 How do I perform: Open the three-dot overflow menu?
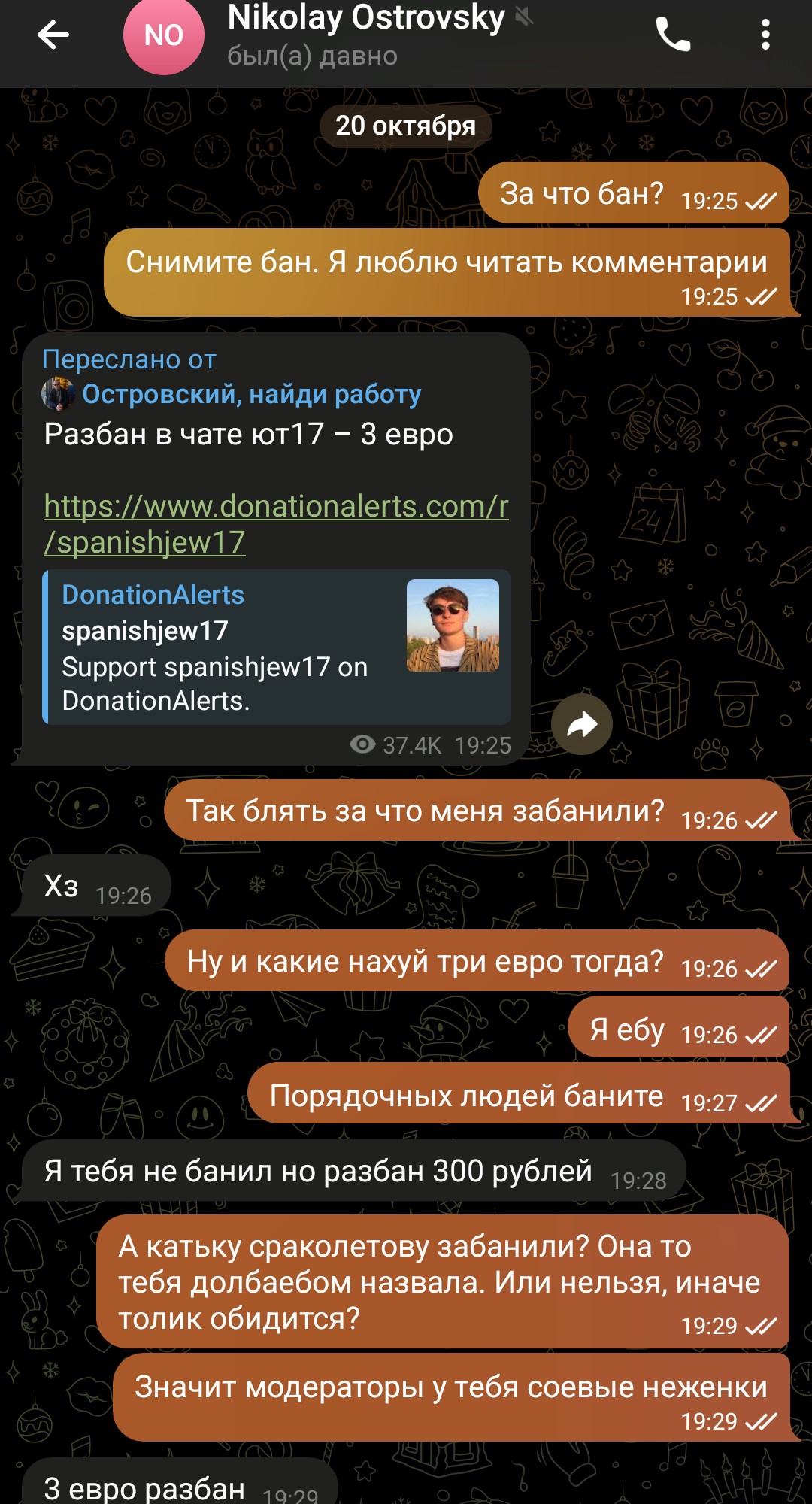[x=765, y=35]
